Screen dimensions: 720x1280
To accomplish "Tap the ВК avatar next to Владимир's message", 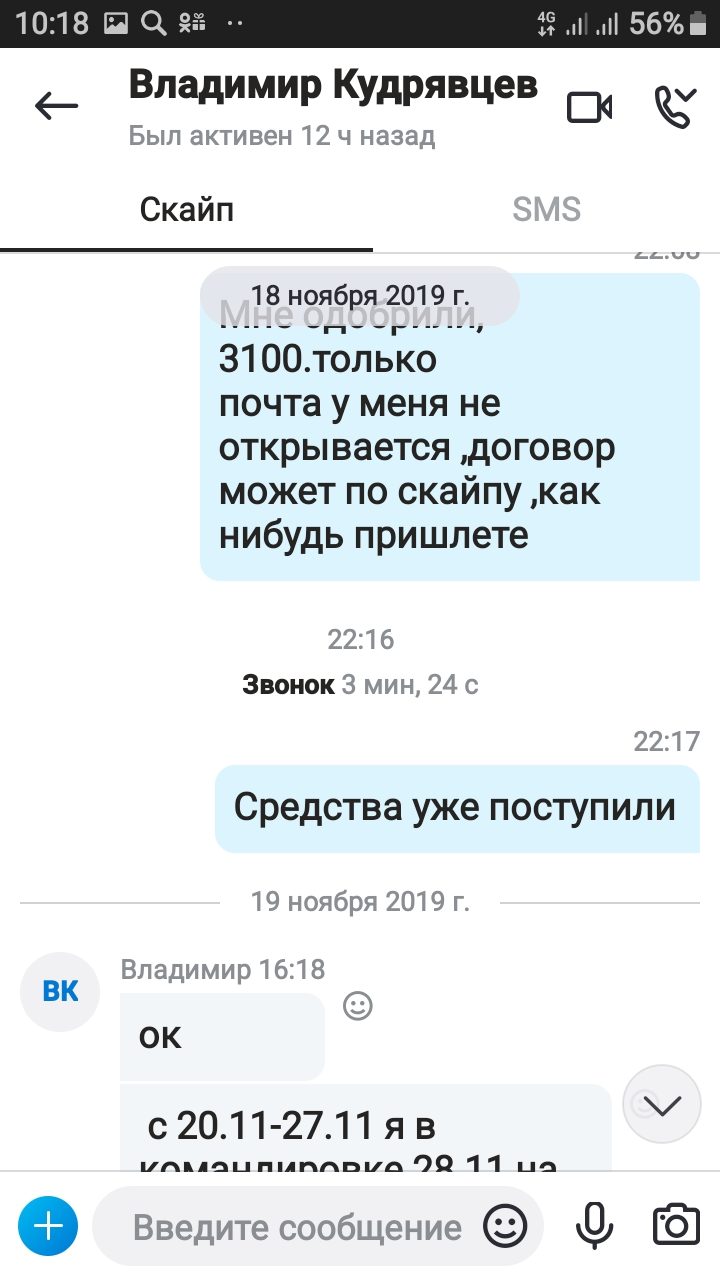I will point(60,991).
